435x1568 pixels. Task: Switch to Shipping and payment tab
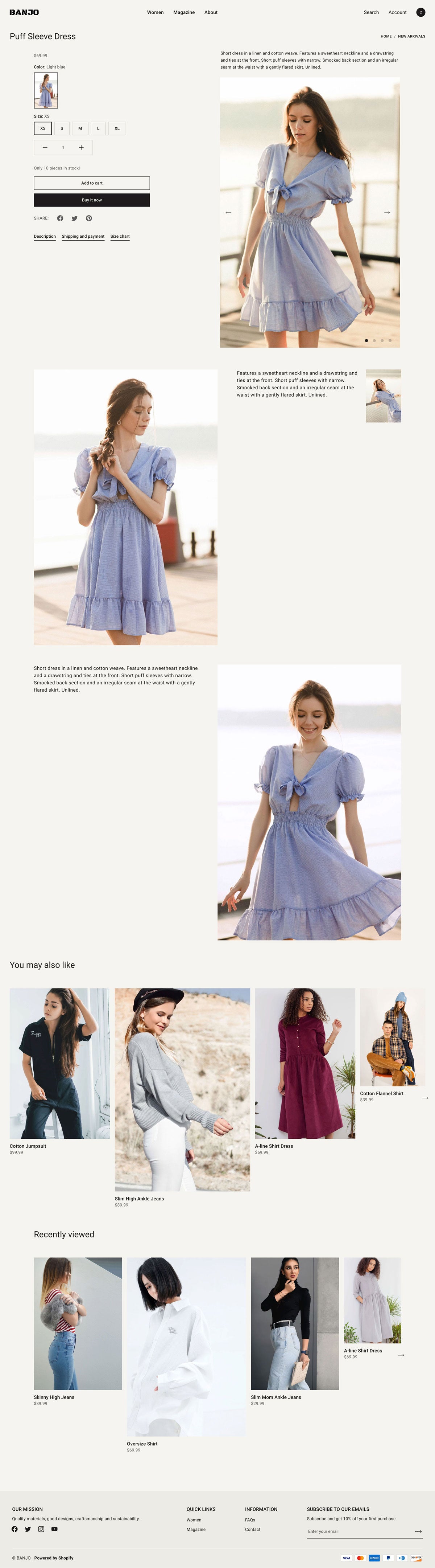pos(83,236)
